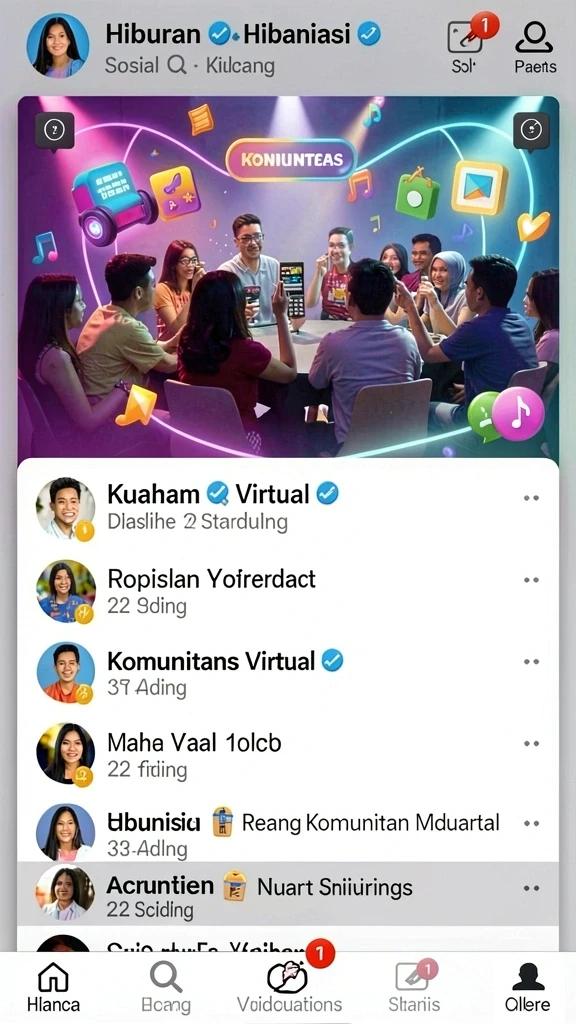Image resolution: width=576 pixels, height=1024 pixels.
Task: Switch to the Shariis tab
Action: 414,987
